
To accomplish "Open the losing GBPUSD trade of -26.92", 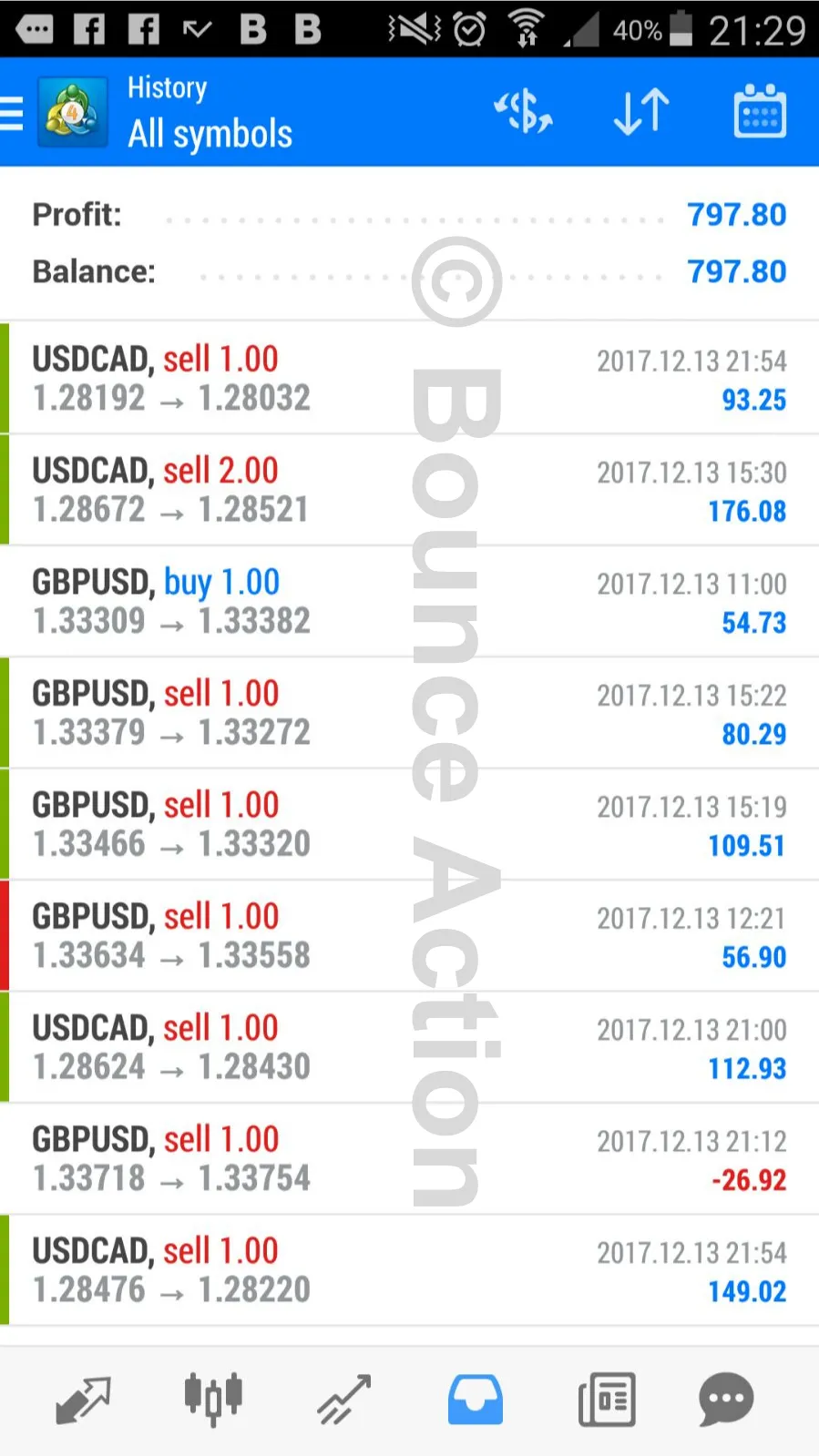I will 410,1159.
